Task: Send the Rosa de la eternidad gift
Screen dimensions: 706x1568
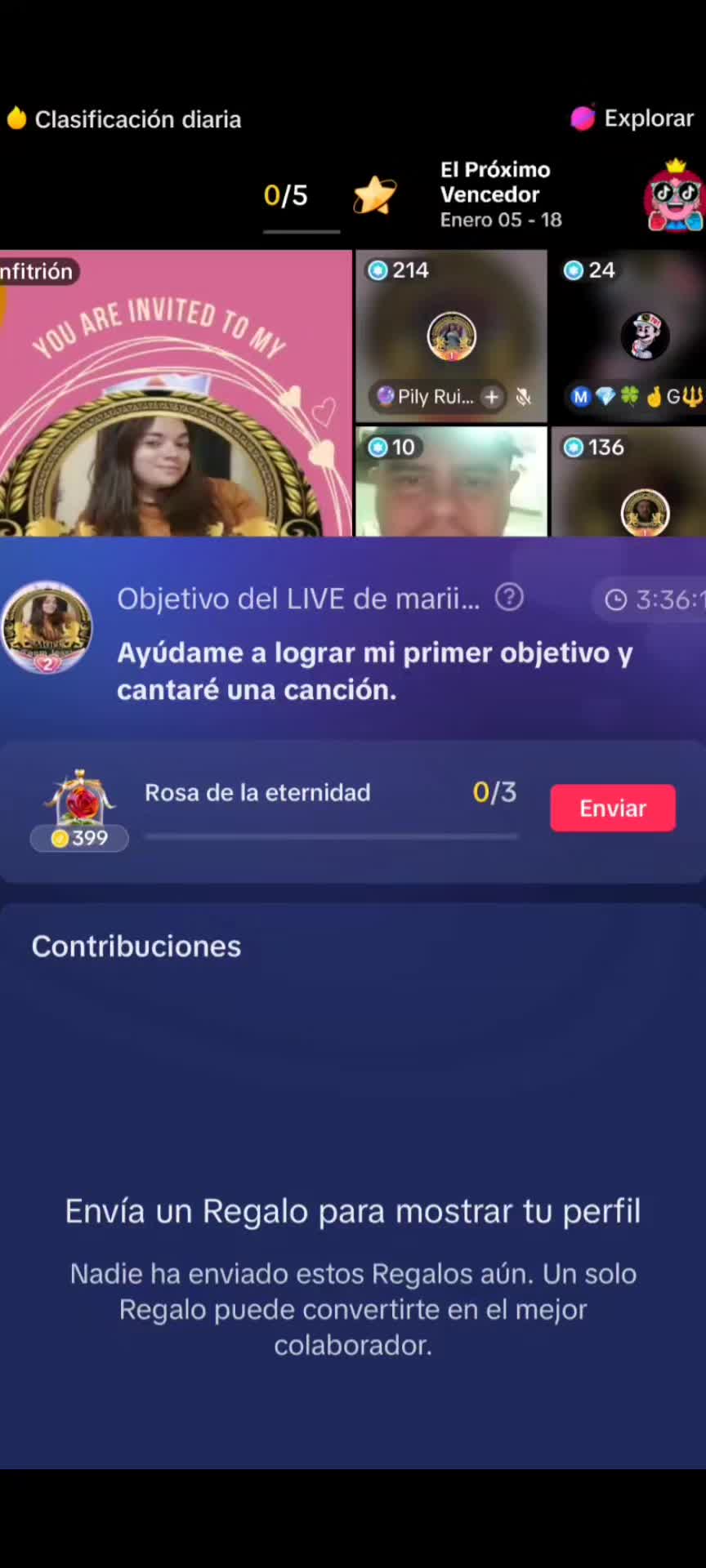Action: 612,808
